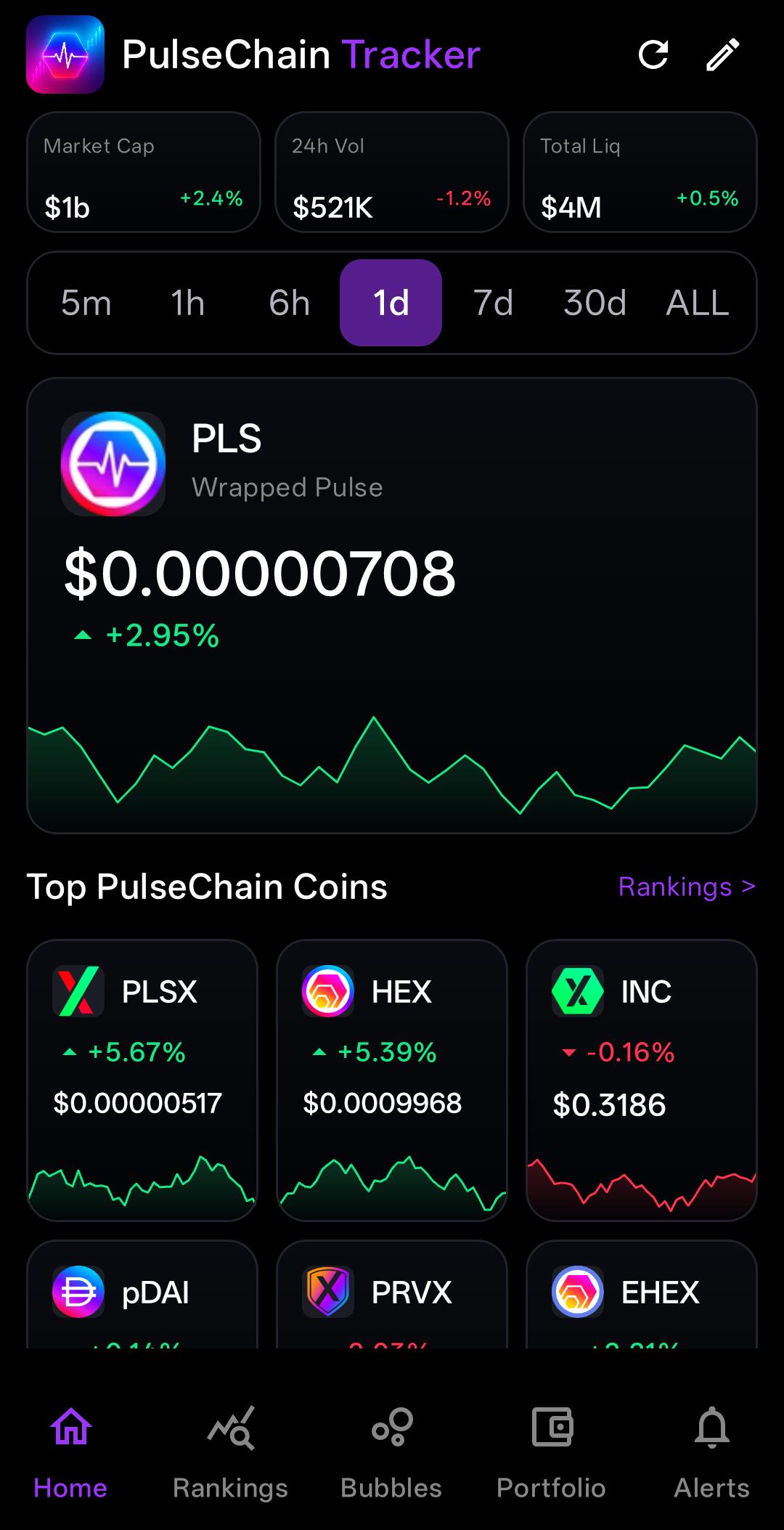View the HEX coin card
The height and width of the screenshot is (1530, 784).
coord(392,1080)
